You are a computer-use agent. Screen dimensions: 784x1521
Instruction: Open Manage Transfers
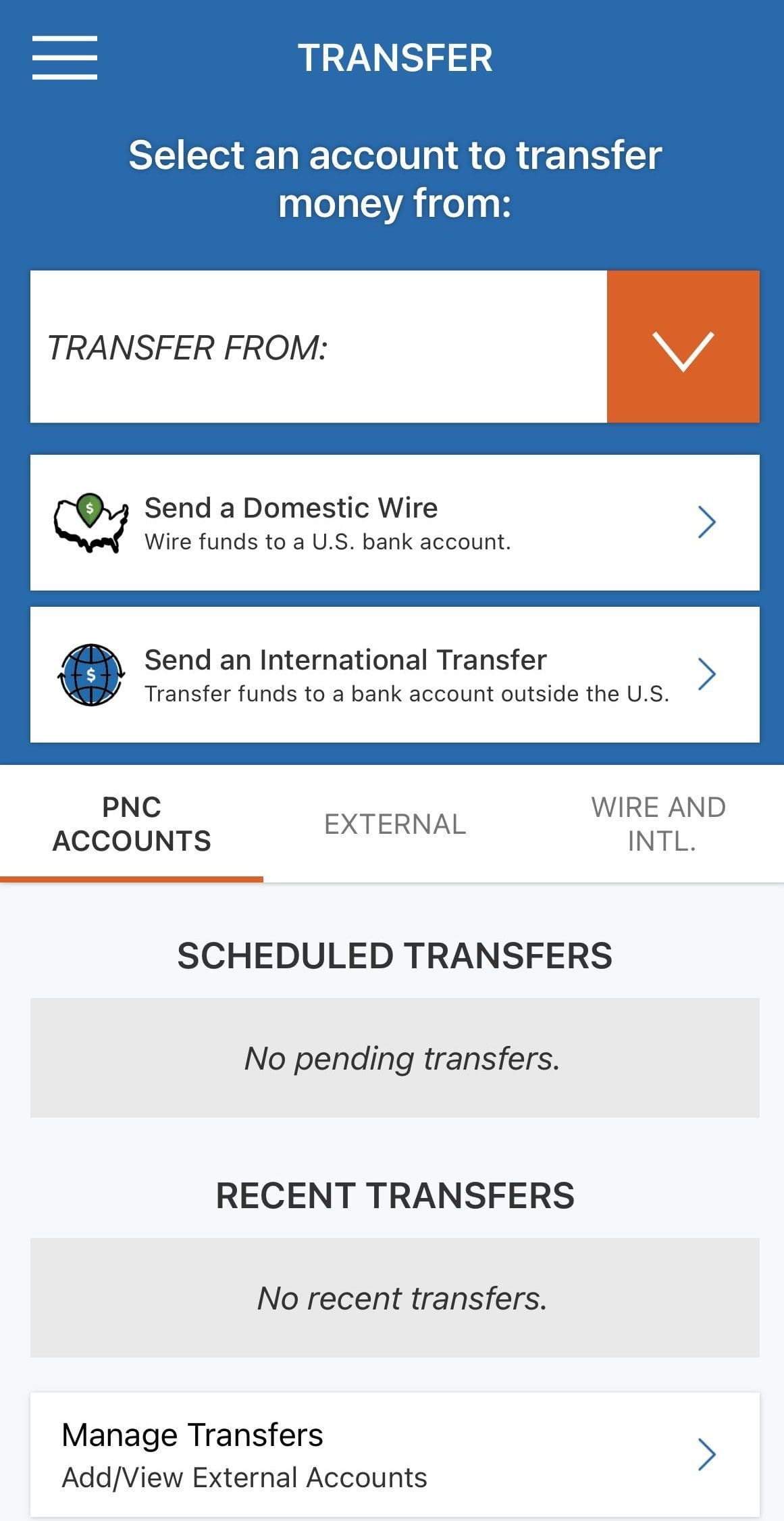tap(192, 1435)
